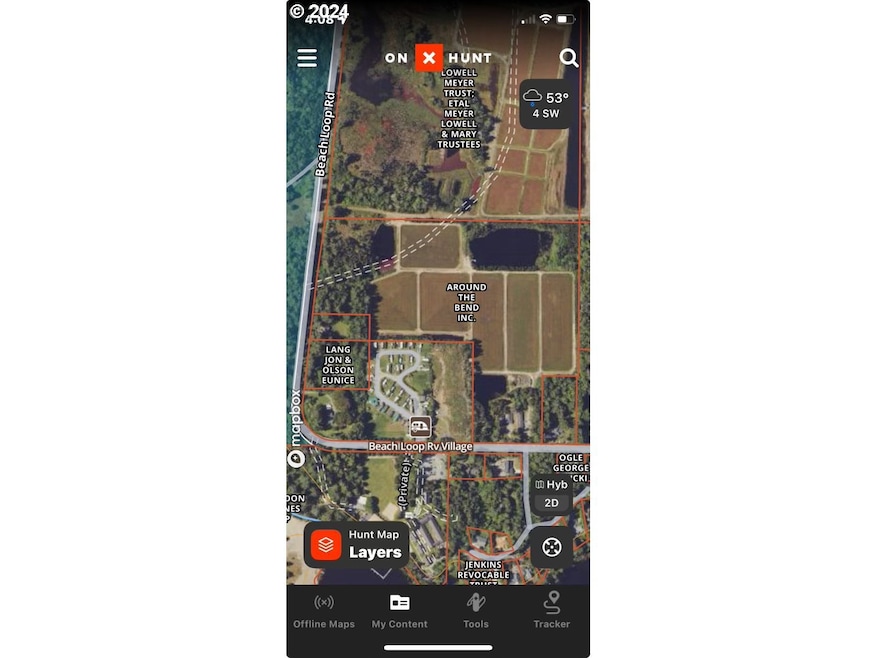Open the Tools tab
Image resolution: width=877 pixels, height=658 pixels.
476,611
